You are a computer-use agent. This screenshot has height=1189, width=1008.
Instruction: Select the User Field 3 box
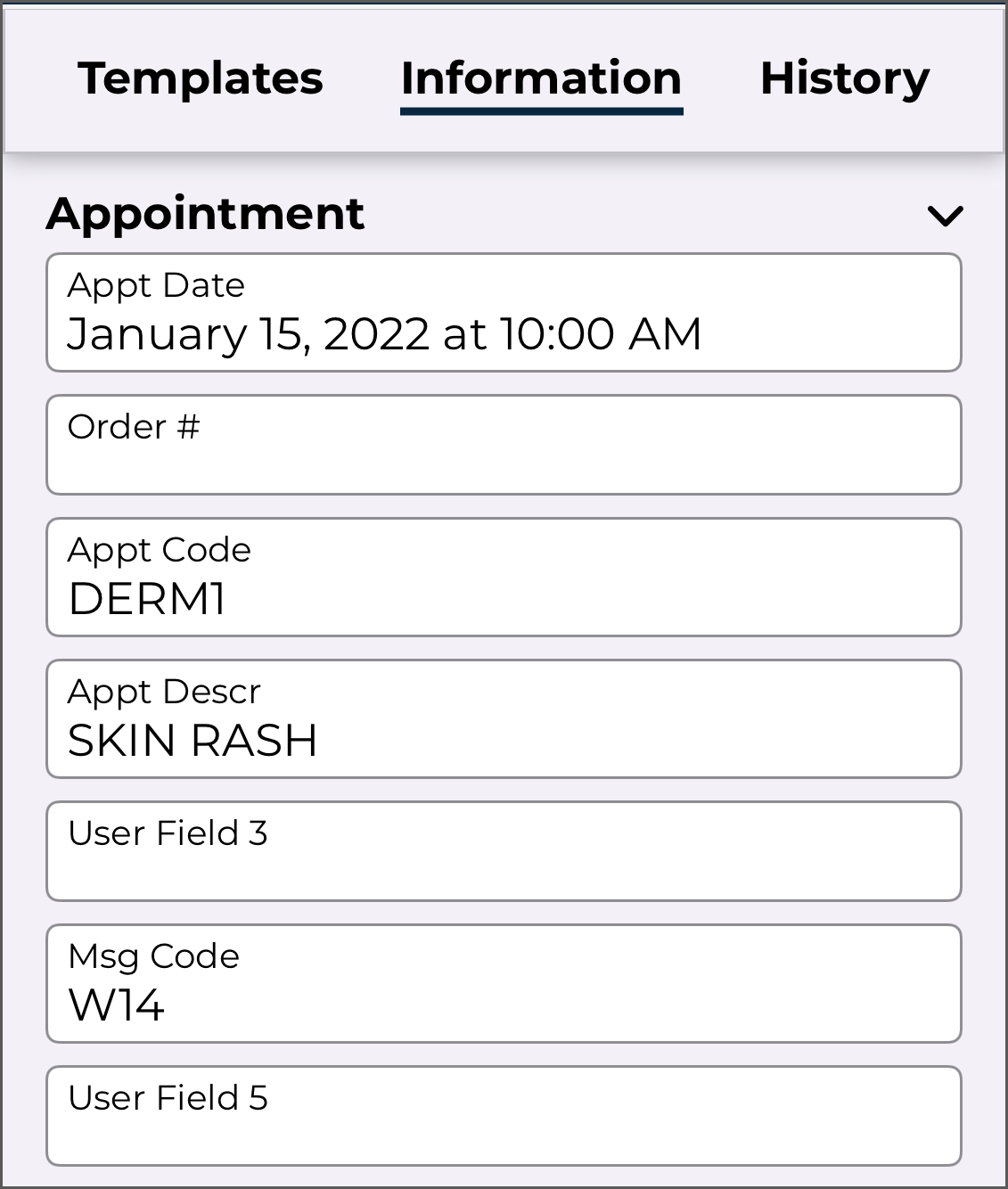[504, 851]
